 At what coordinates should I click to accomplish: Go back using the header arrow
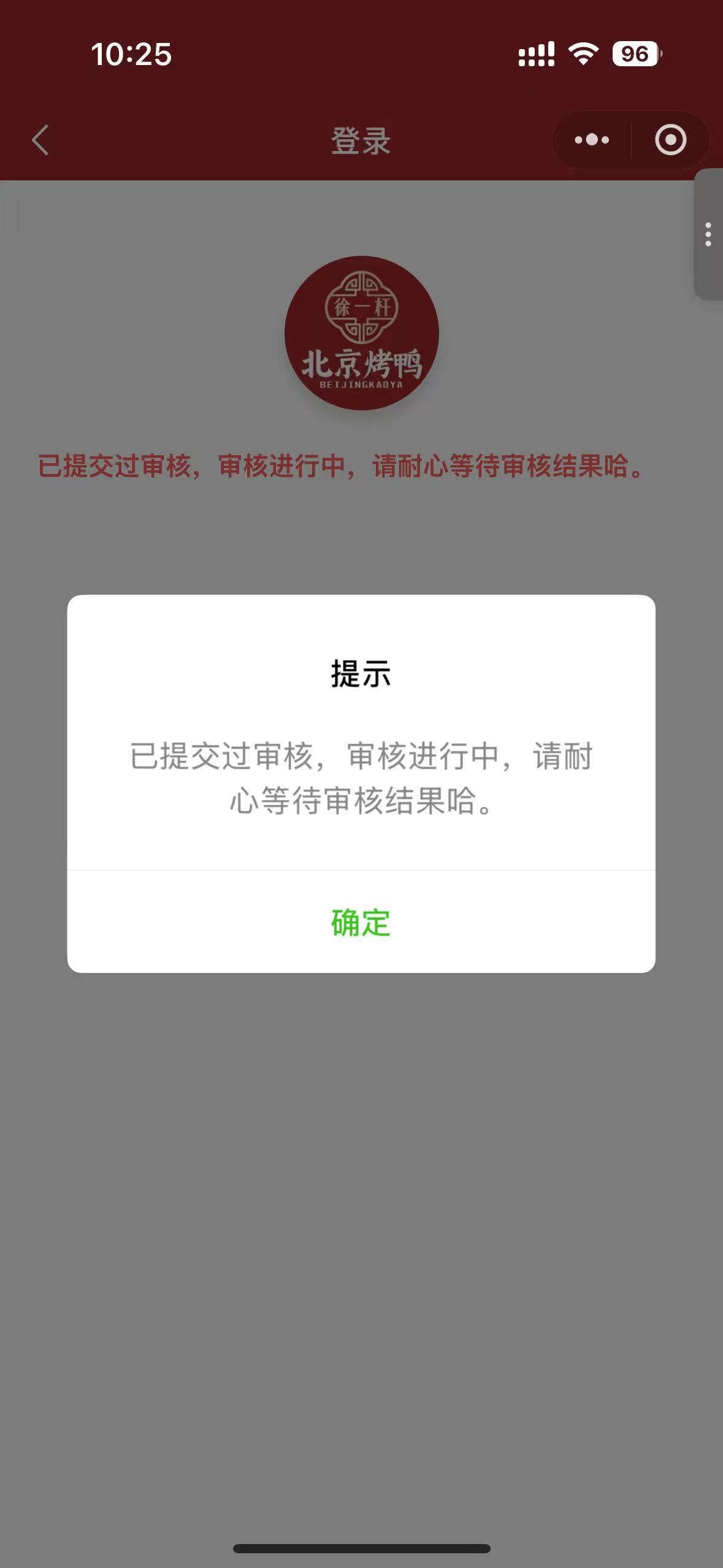(40, 140)
